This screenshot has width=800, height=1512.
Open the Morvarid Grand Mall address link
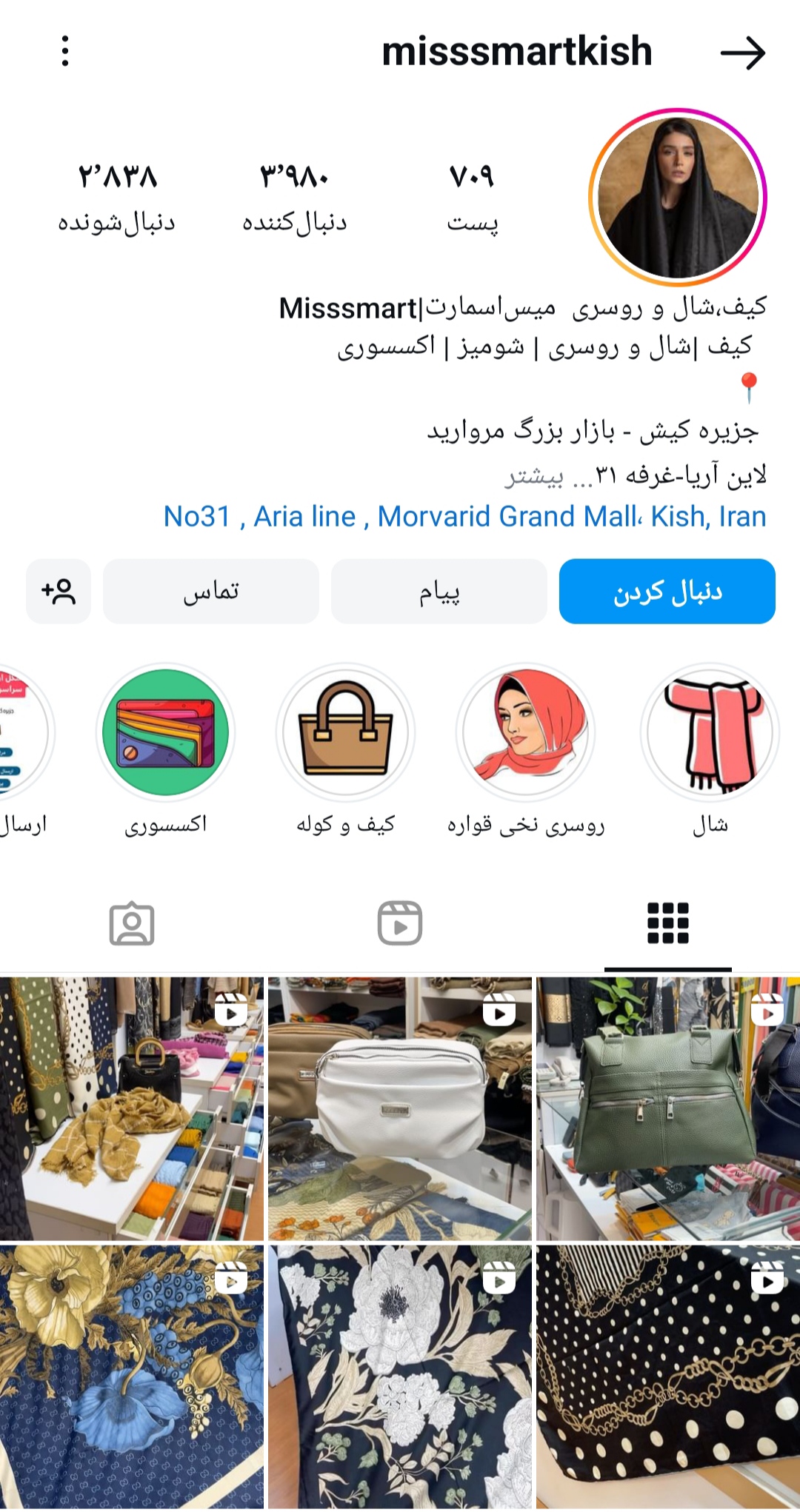pyautogui.click(x=464, y=516)
